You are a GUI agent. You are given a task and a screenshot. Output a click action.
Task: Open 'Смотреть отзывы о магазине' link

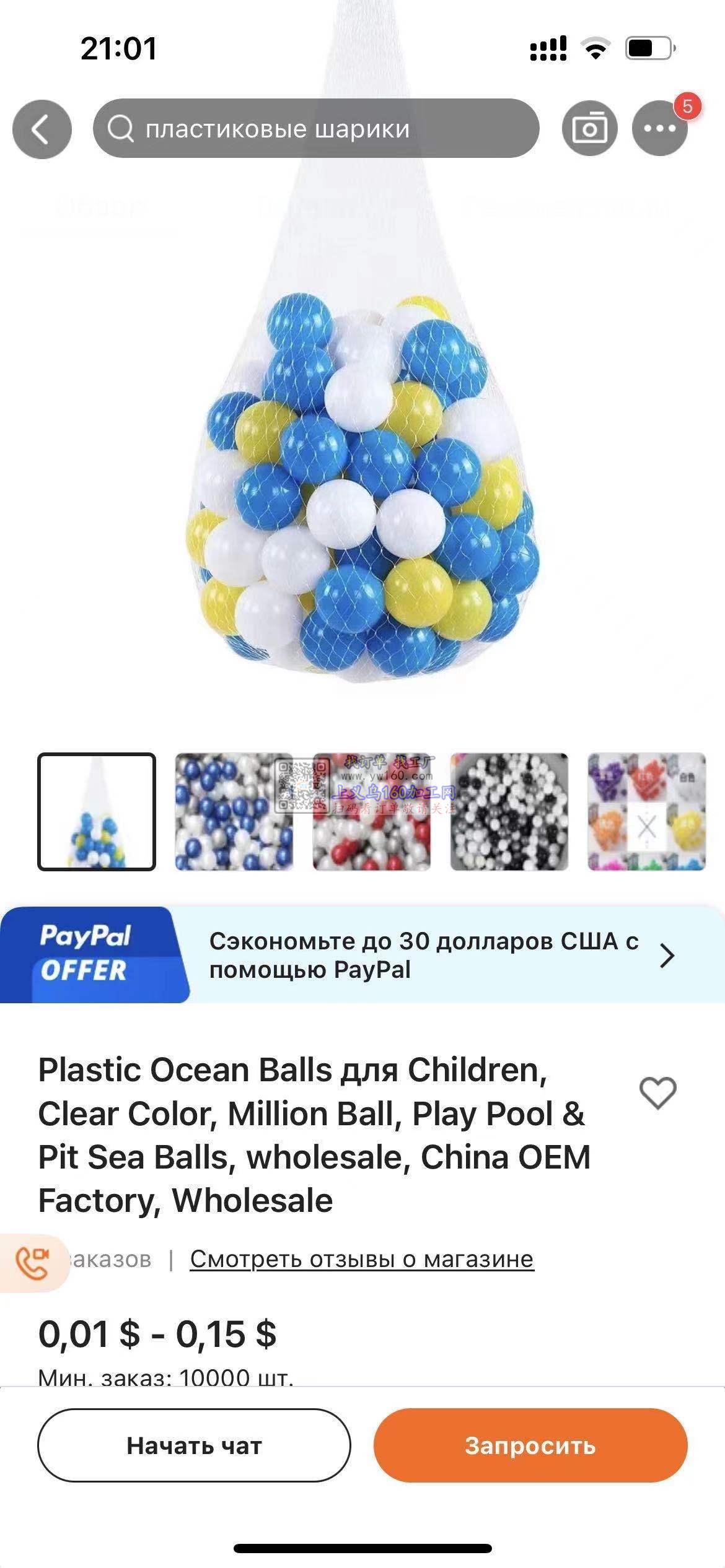coord(362,1259)
